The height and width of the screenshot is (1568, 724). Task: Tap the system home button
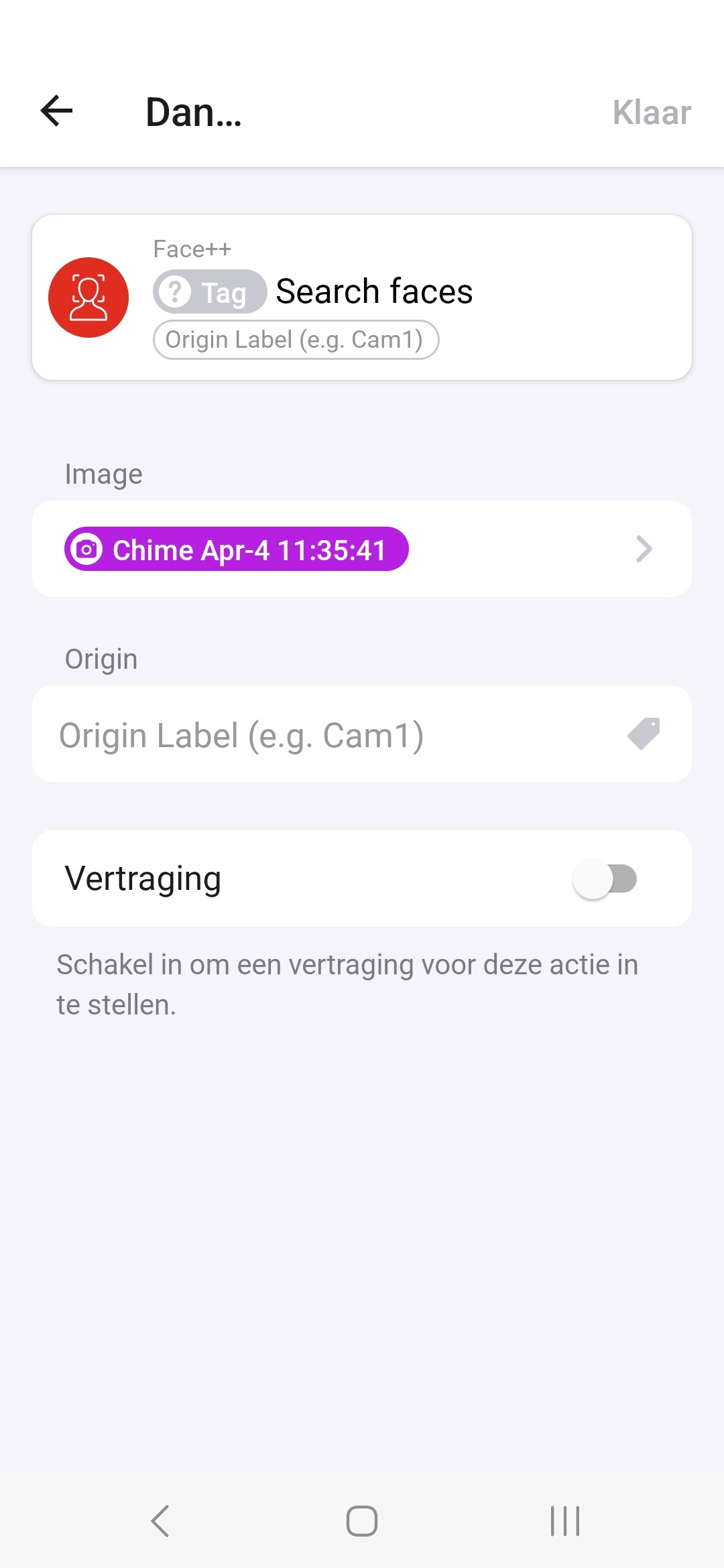coord(362,1520)
